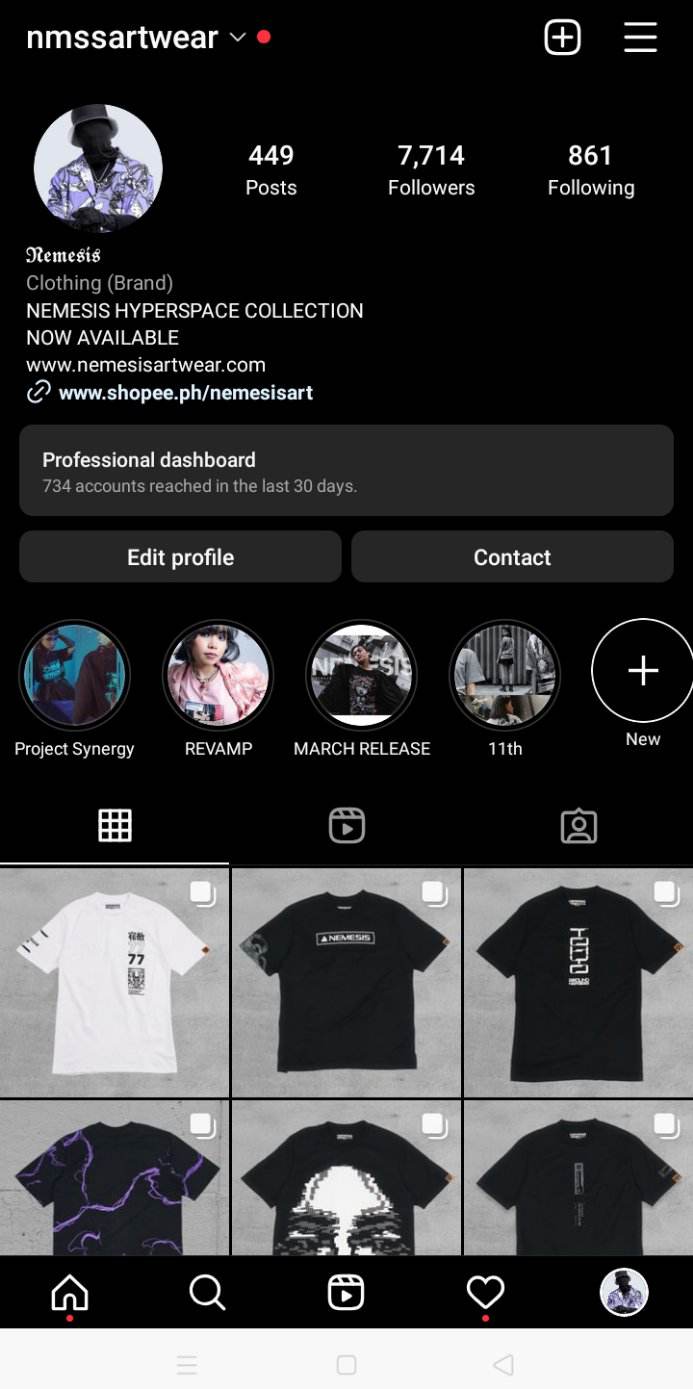Open the Search tab in bottom bar
The width and height of the screenshot is (693, 1389).
coord(207,1293)
